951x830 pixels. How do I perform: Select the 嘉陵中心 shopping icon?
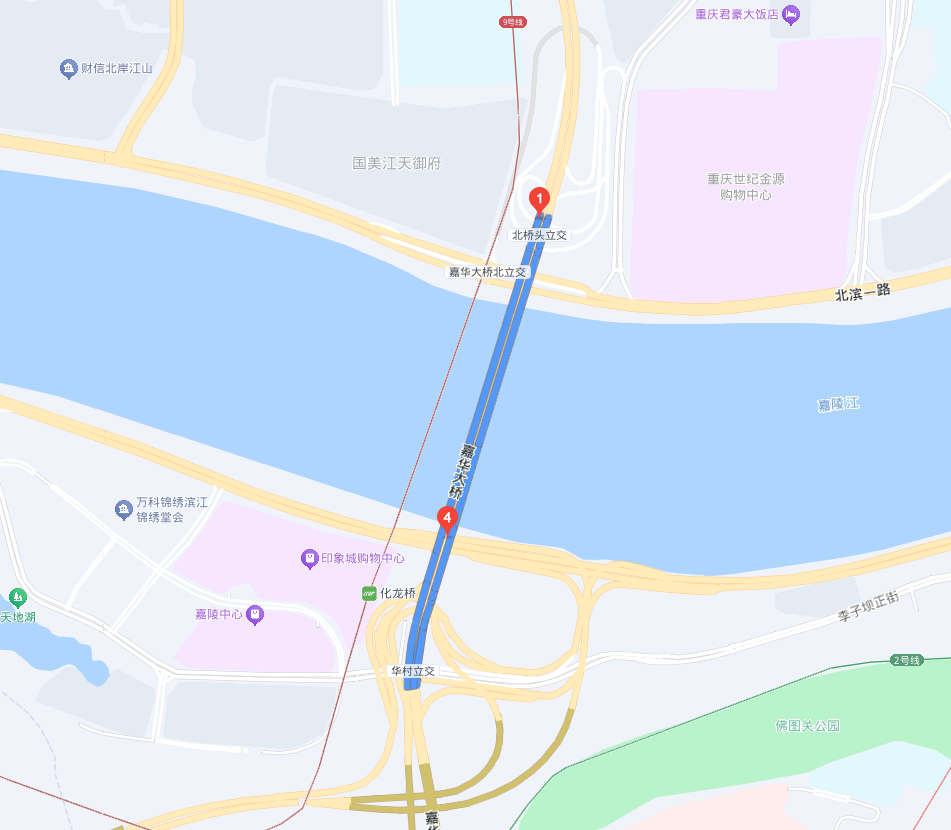[x=255, y=614]
